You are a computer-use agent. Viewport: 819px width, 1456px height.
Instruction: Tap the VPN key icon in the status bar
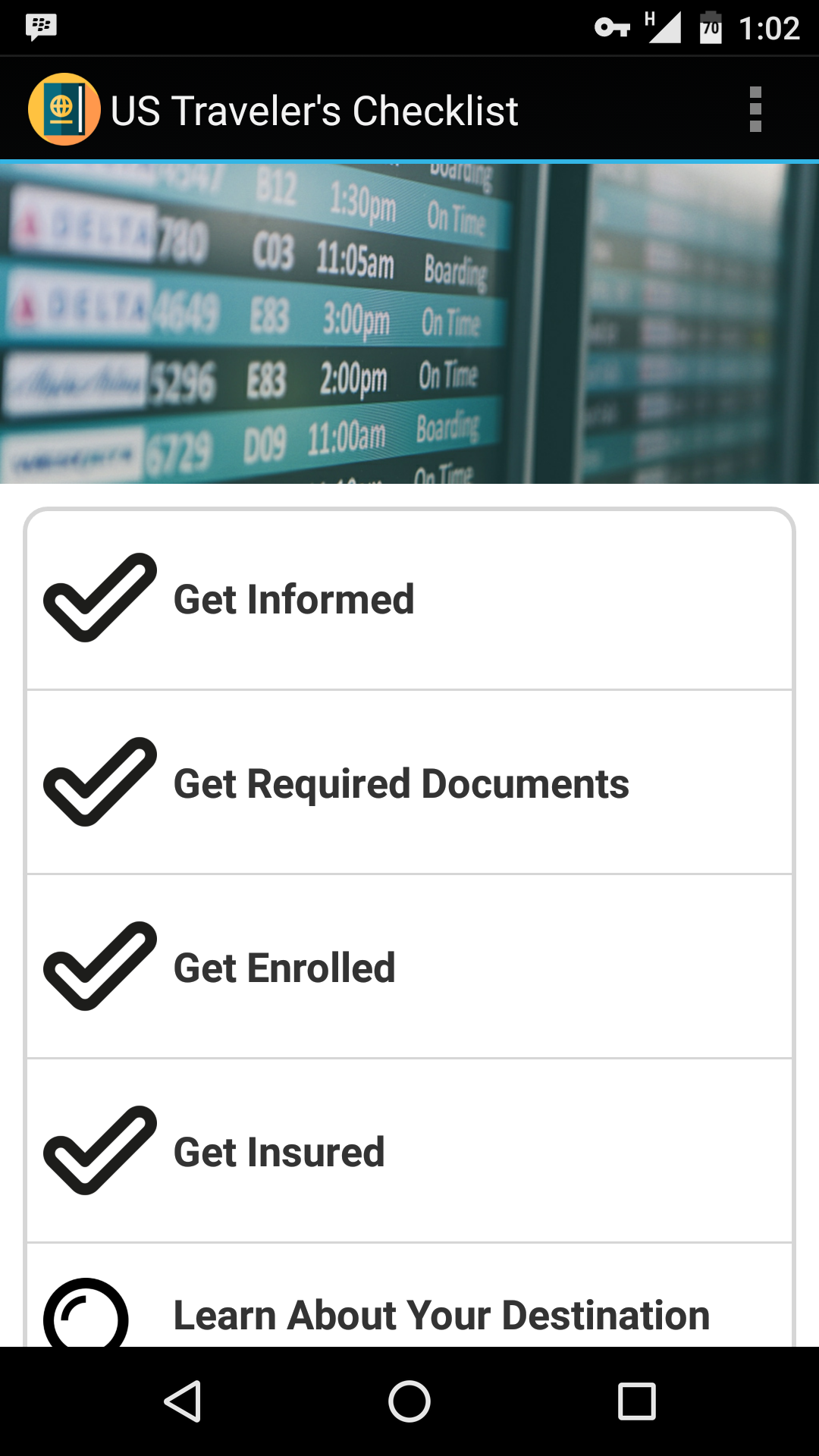611,25
